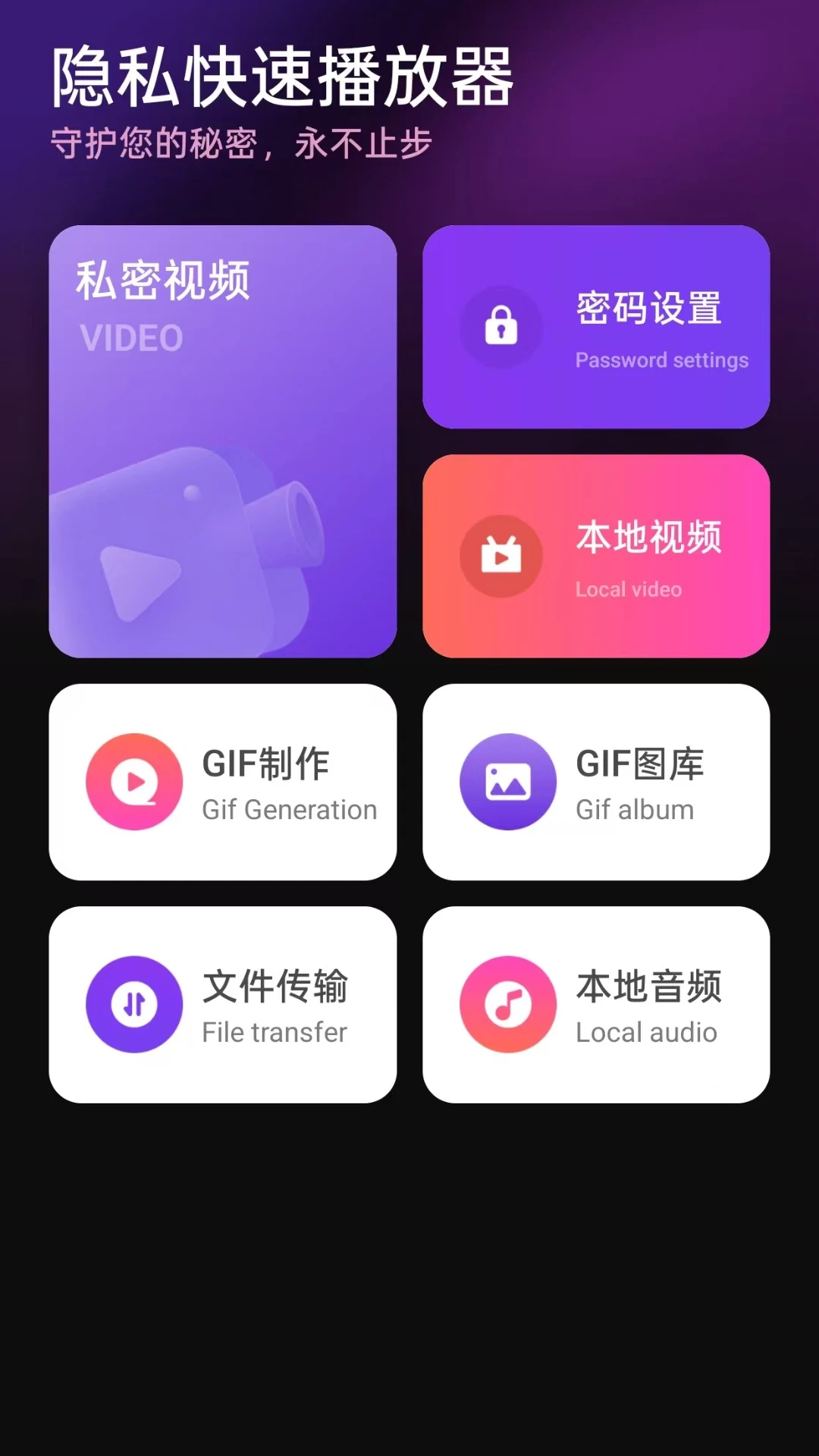Click the music note icon on Local audio
This screenshot has width=819, height=1456.
509,1003
